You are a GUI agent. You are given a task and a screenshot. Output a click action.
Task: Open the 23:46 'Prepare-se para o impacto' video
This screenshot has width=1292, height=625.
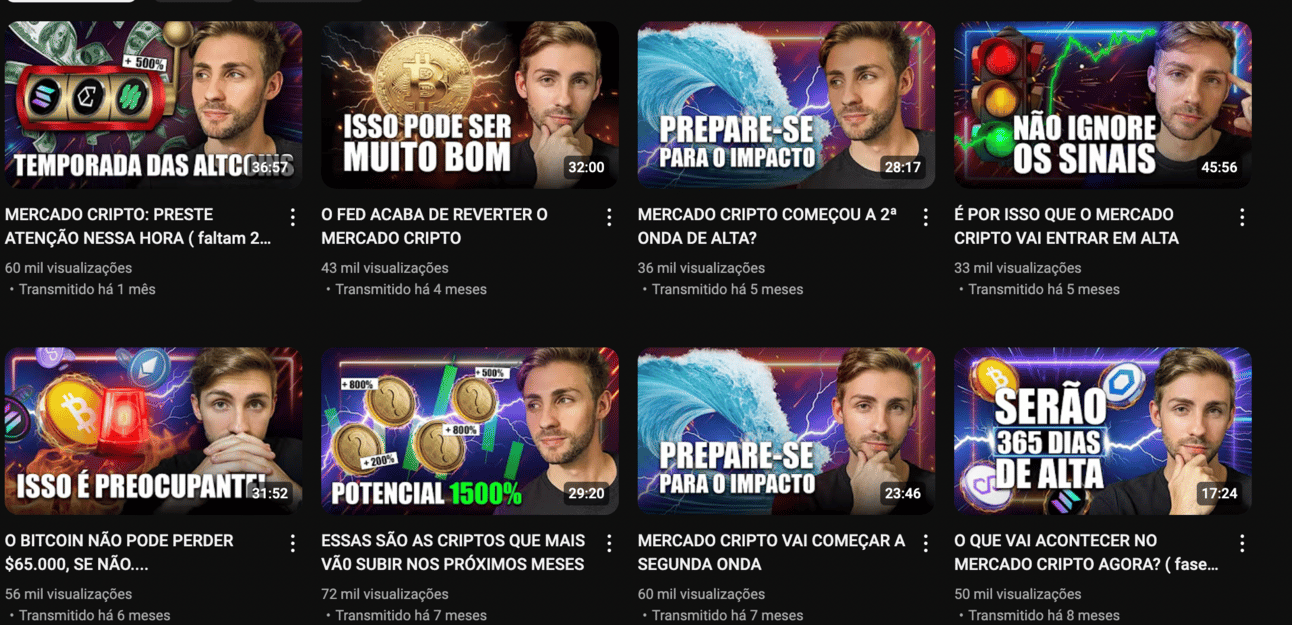786,431
